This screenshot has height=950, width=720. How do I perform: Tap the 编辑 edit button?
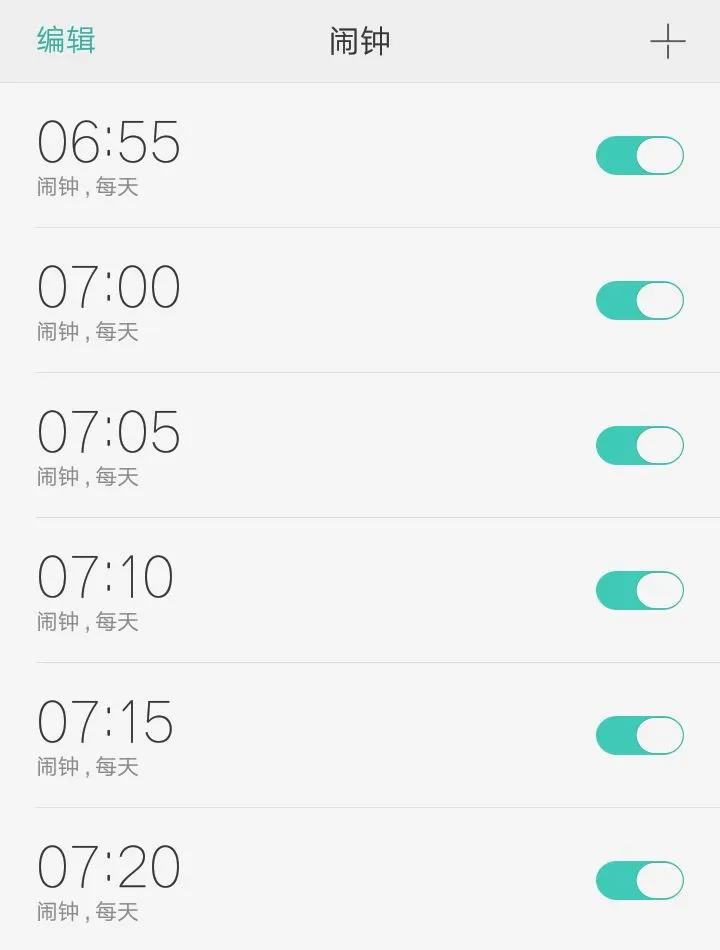66,40
